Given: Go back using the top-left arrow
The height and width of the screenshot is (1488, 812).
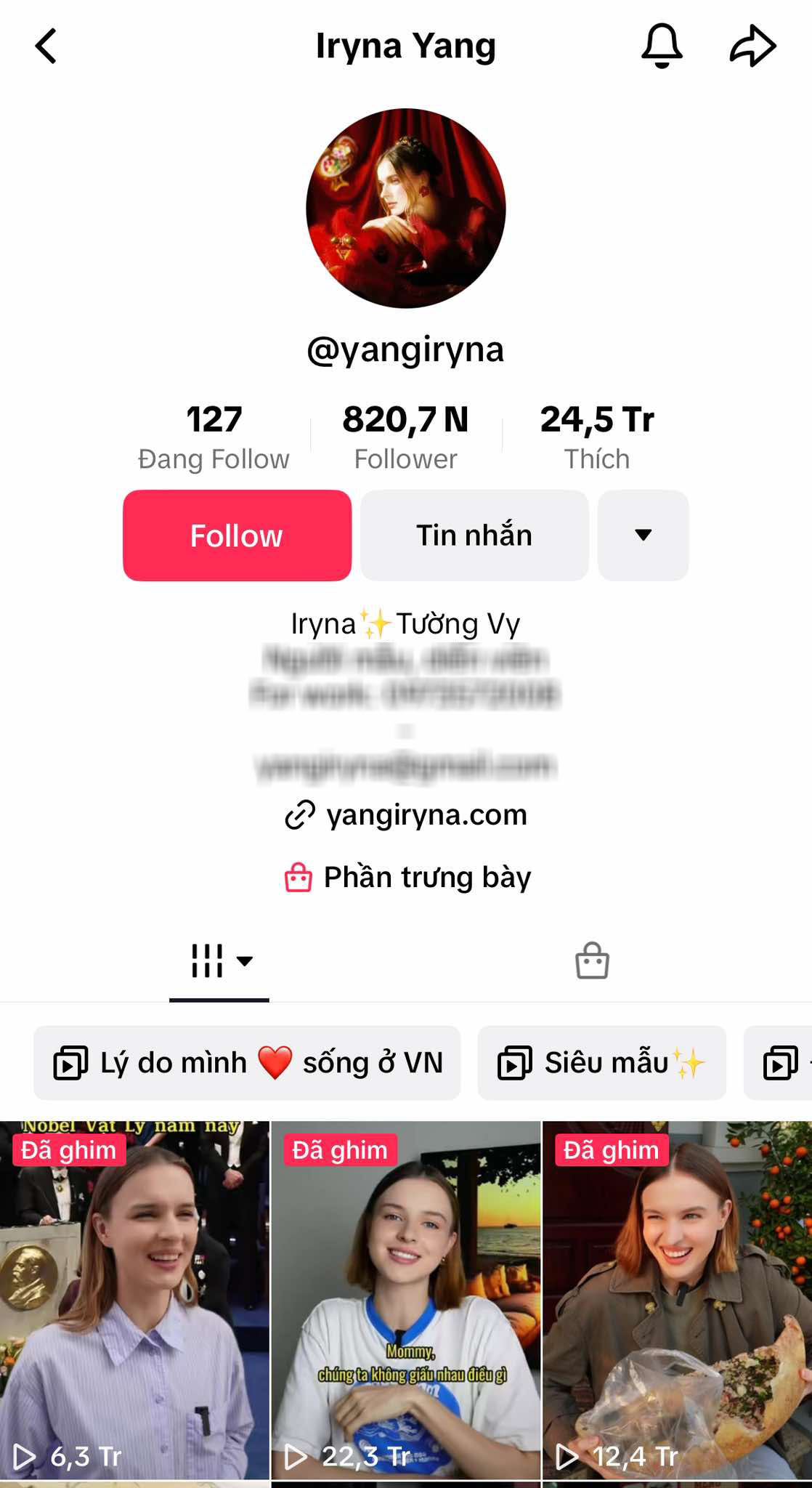Looking at the screenshot, I should pyautogui.click(x=46, y=46).
